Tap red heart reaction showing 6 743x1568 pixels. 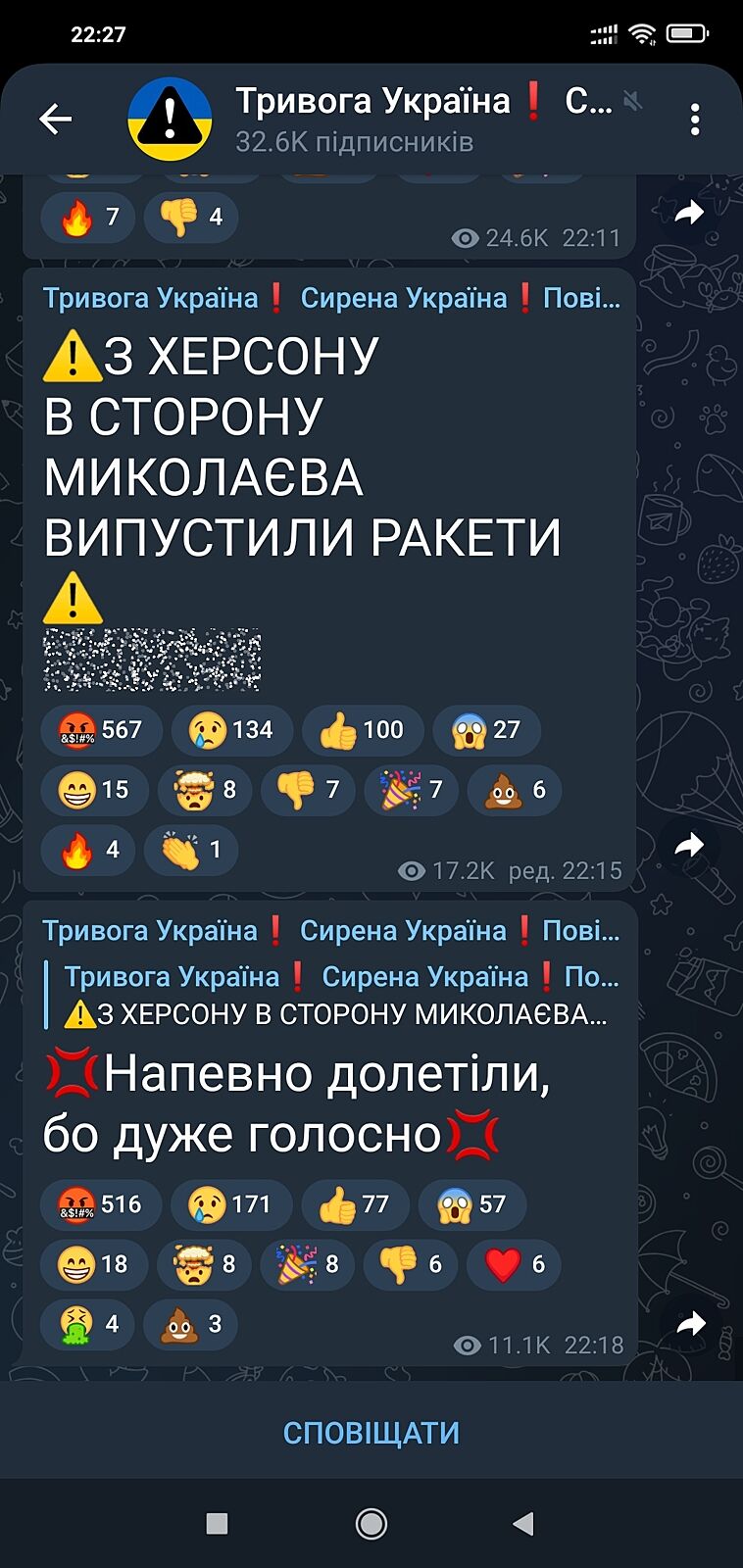pyautogui.click(x=514, y=1264)
